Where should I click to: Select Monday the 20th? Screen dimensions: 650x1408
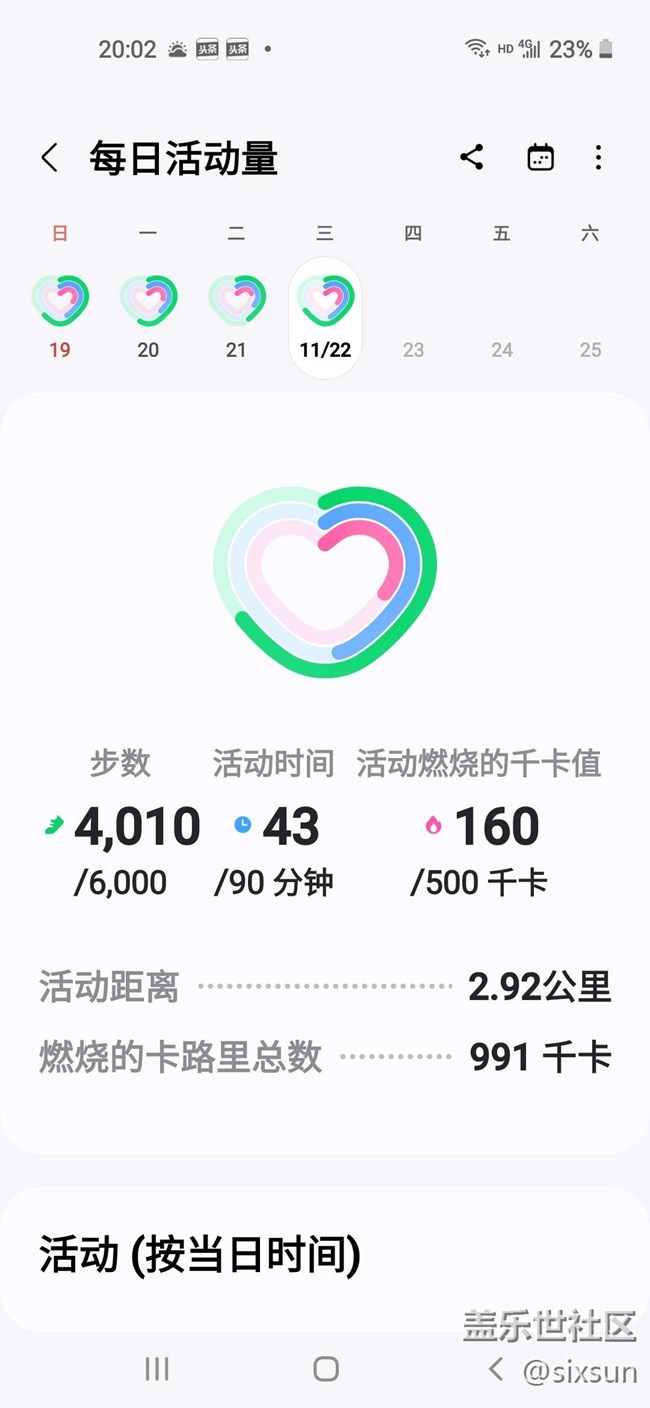click(x=148, y=312)
